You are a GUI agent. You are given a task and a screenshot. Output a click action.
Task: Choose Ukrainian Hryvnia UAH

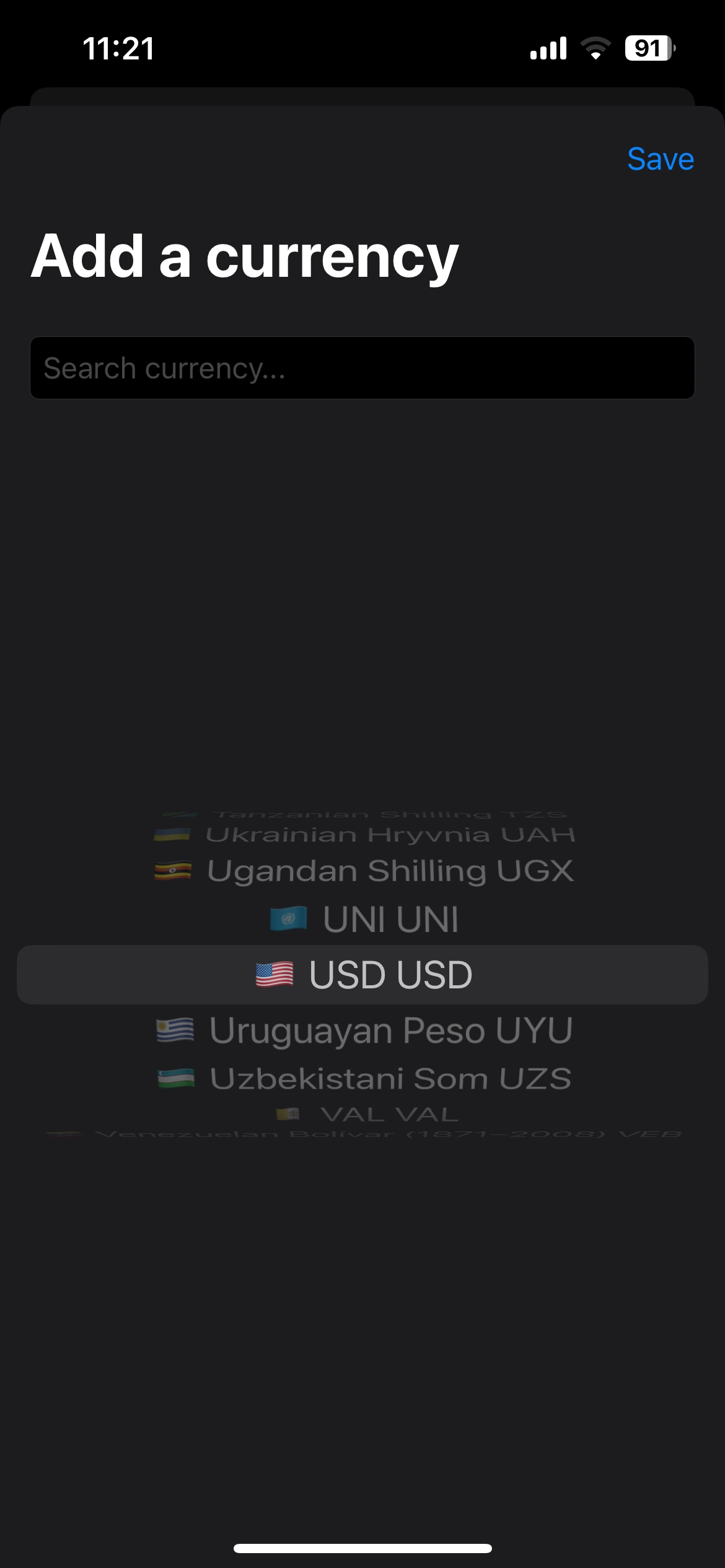pyautogui.click(x=364, y=835)
